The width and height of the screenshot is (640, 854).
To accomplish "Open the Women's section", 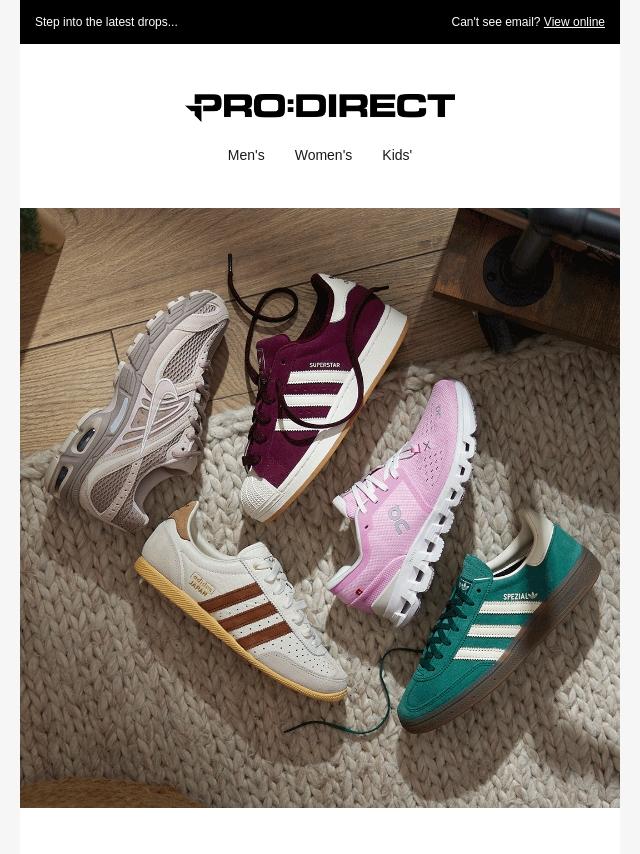I will click(323, 155).
